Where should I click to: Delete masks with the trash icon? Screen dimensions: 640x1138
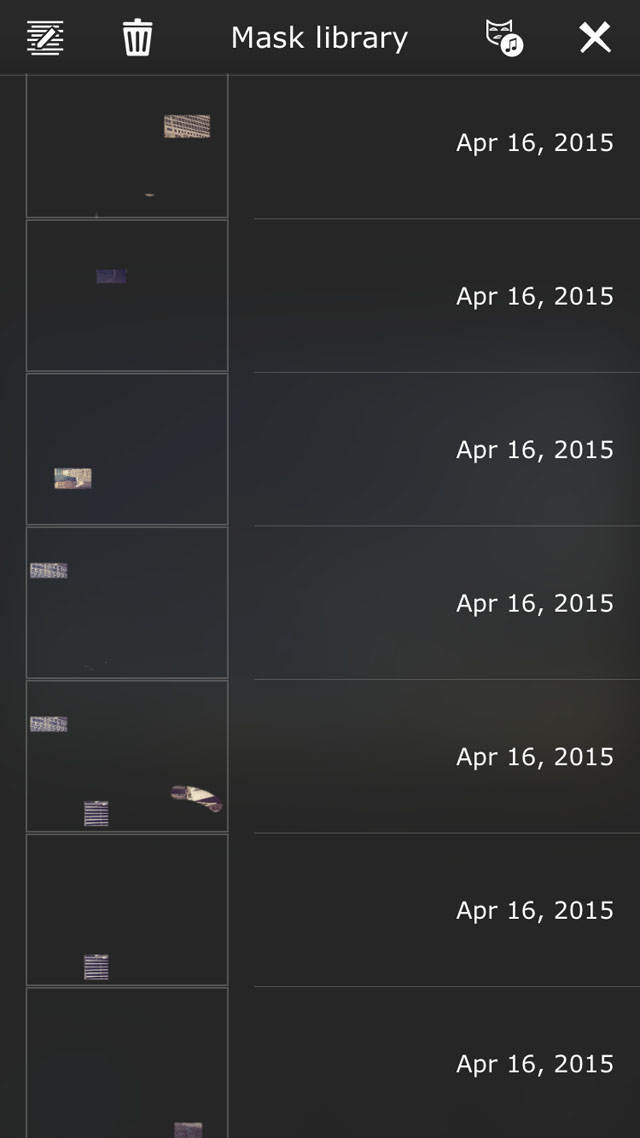coord(137,38)
